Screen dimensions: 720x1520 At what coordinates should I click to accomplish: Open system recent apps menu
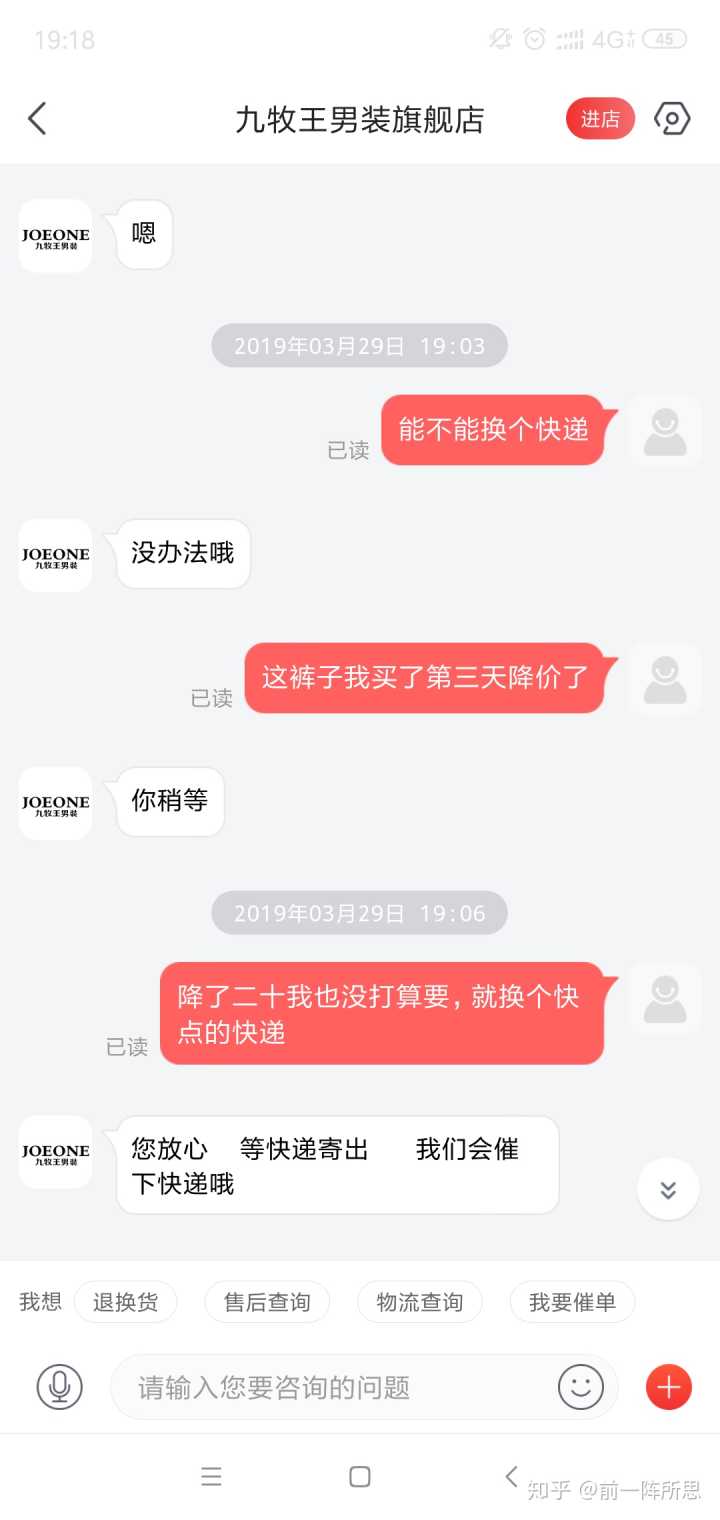[211, 1477]
